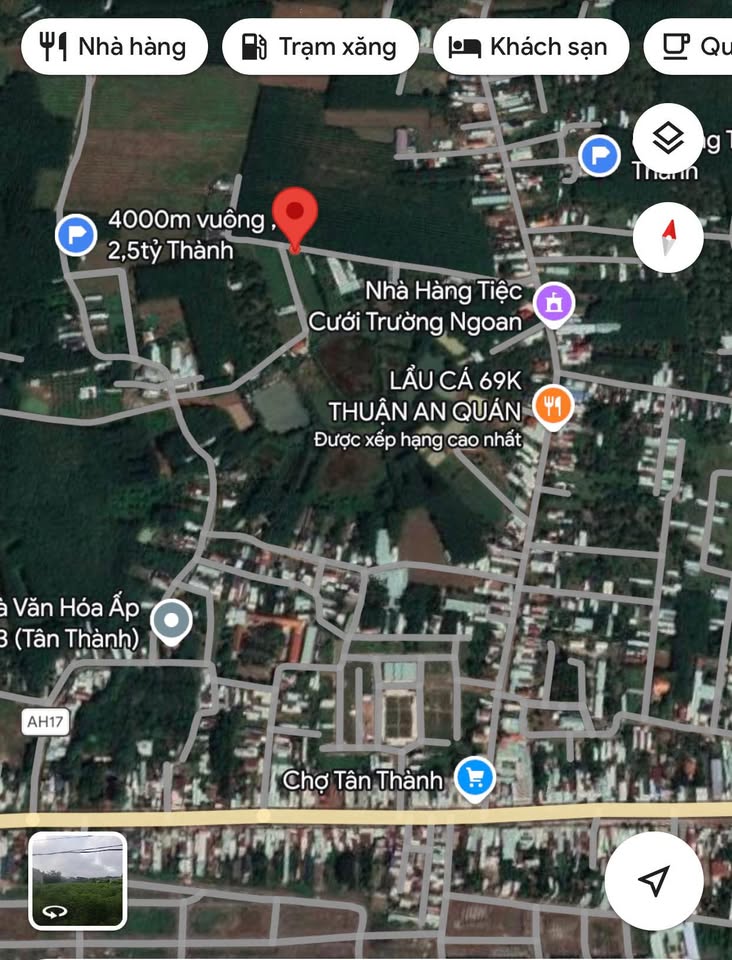Viewport: 732px width, 960px height.
Task: Open the map layers button
Action: (668, 138)
